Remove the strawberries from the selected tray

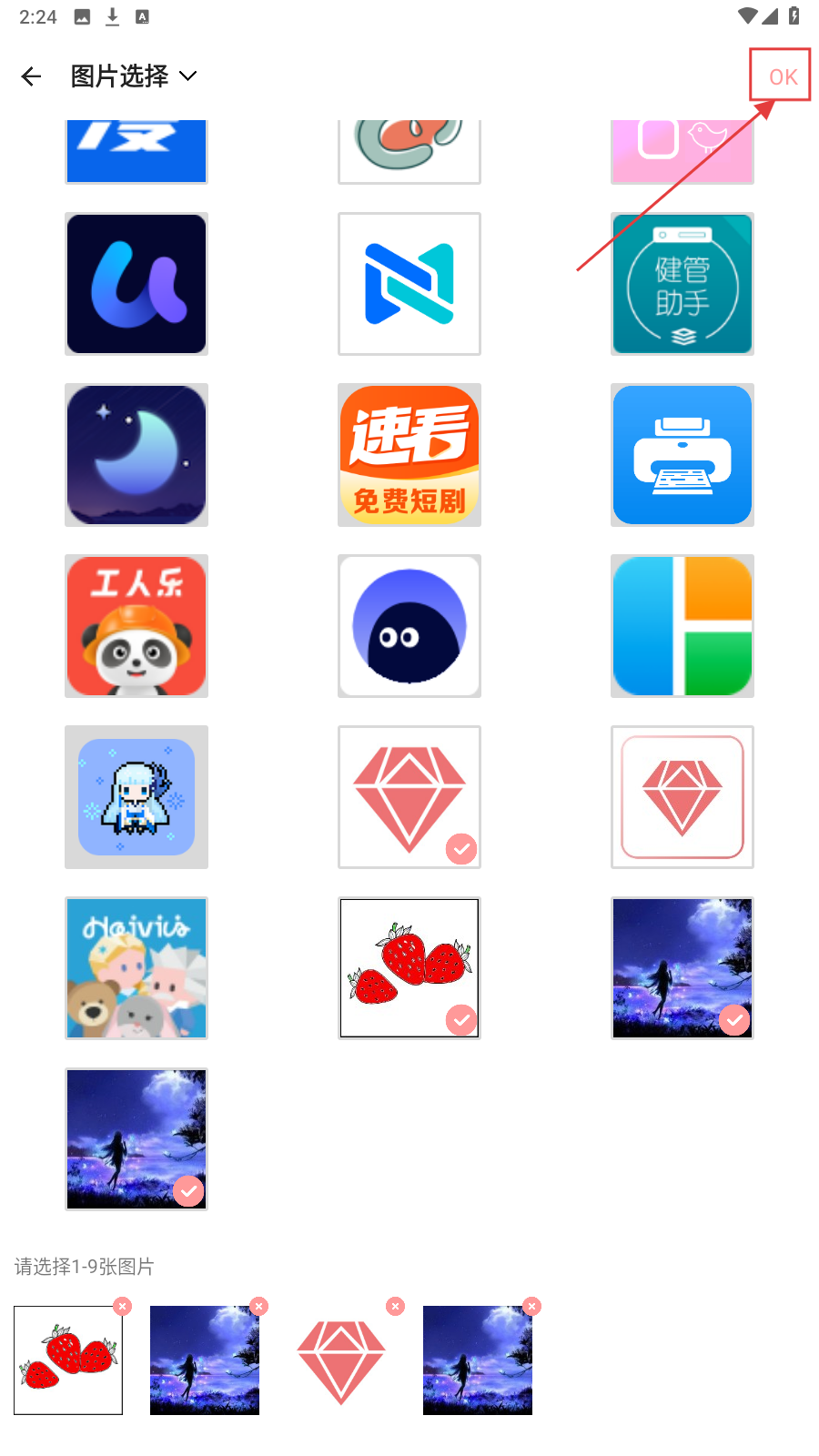click(122, 1307)
